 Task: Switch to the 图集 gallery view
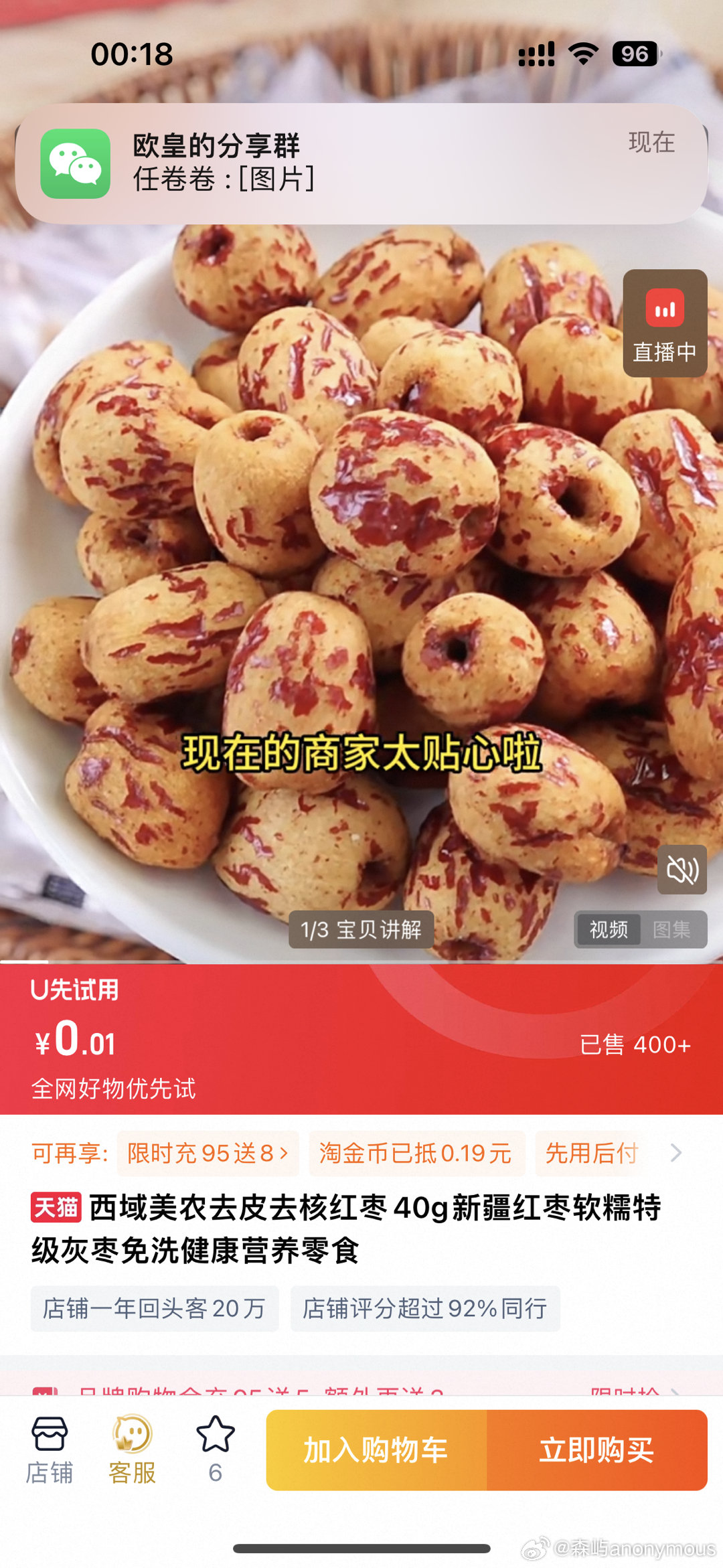pos(671,929)
